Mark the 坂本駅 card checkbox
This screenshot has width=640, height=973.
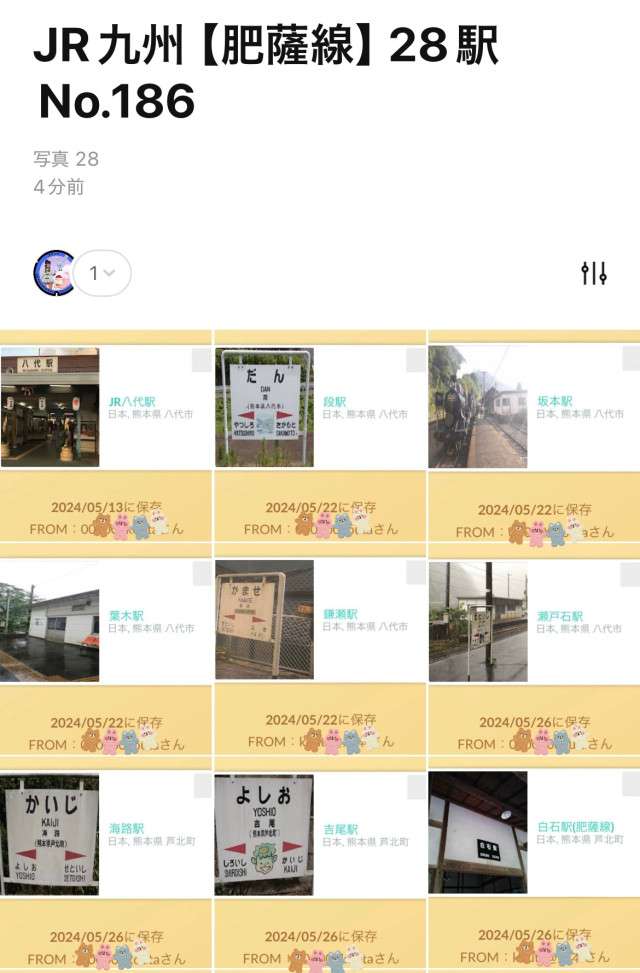click(630, 360)
